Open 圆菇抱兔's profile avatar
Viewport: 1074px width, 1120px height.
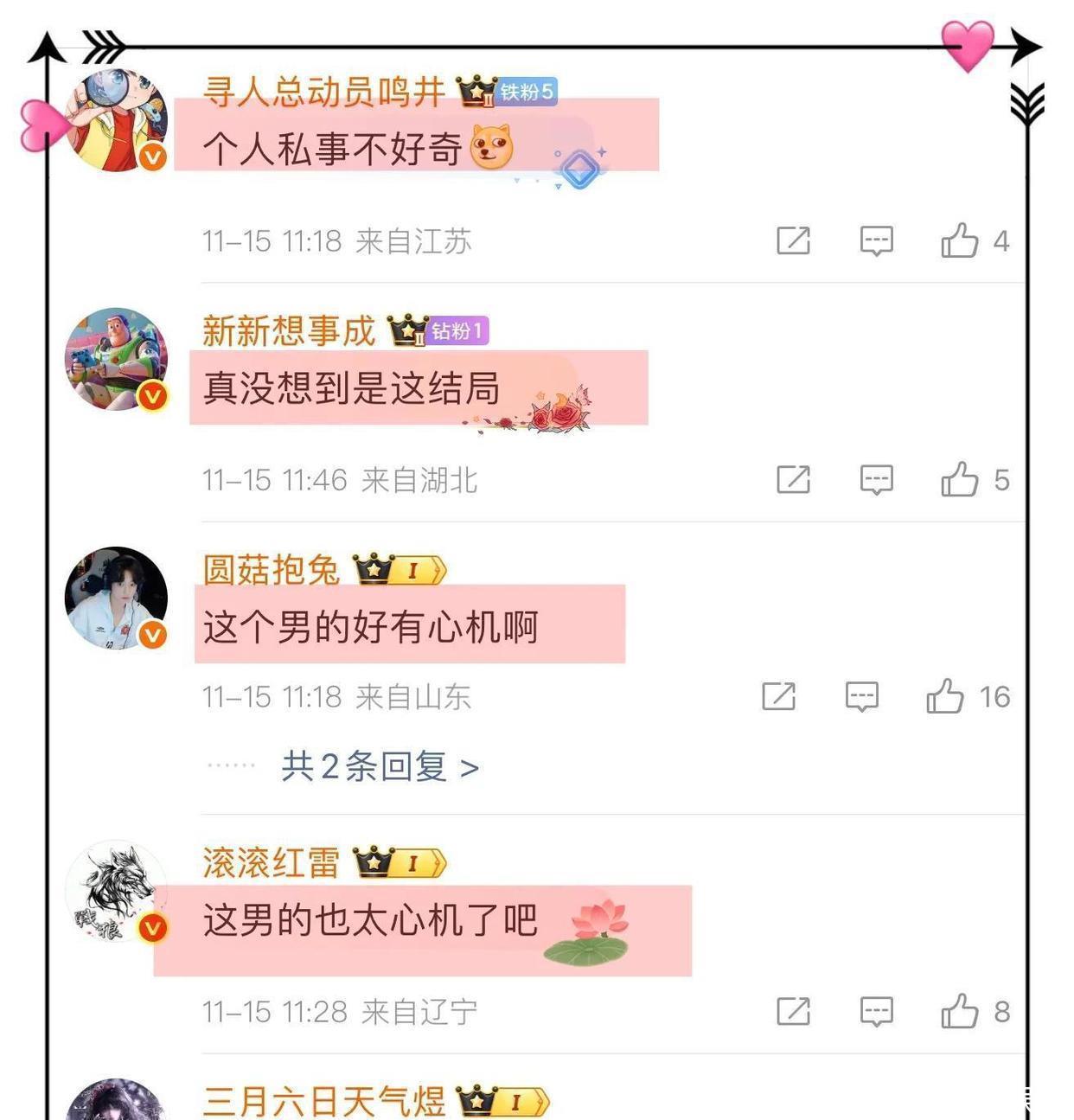pos(117,598)
